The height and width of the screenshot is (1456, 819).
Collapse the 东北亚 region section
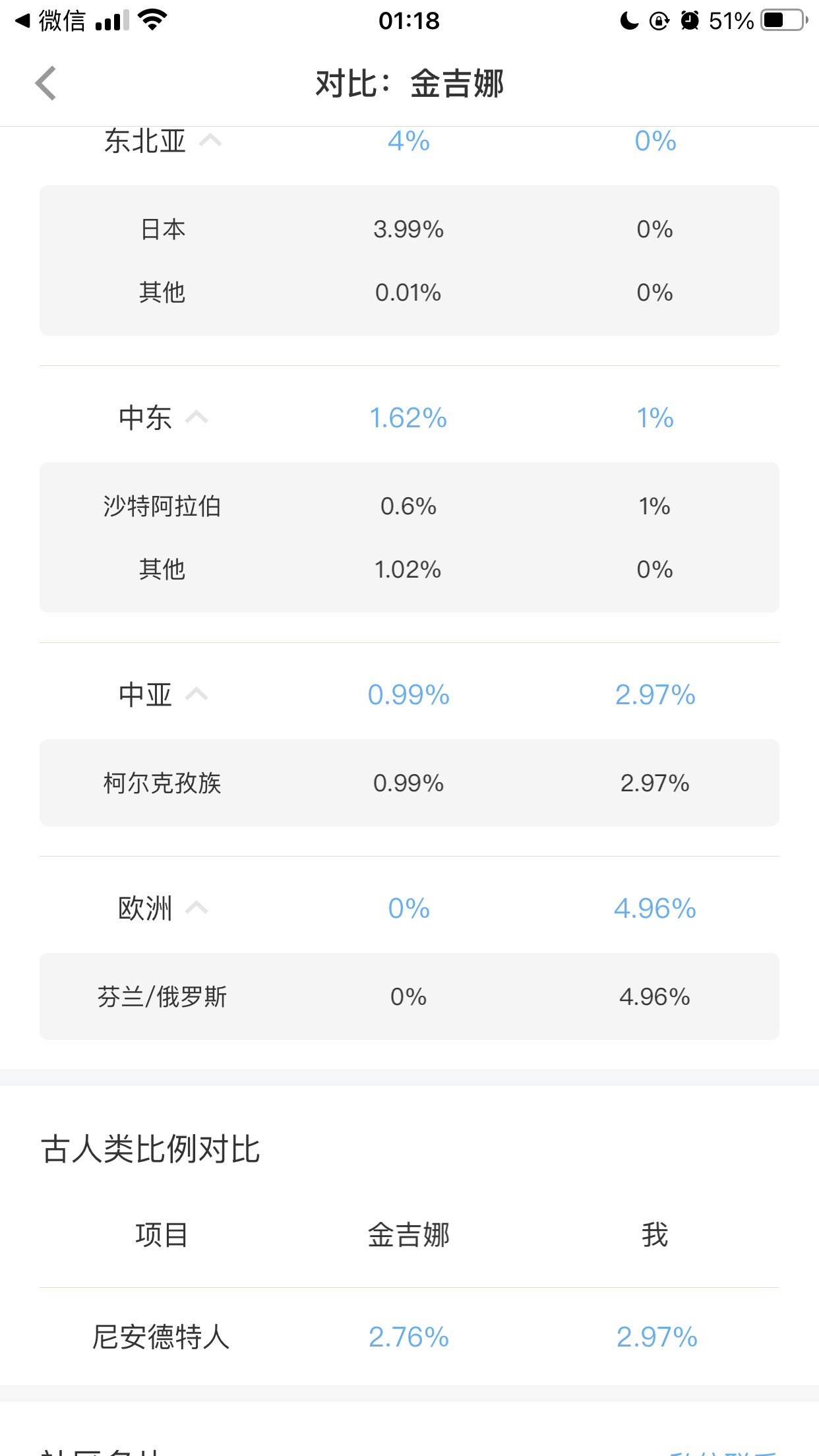pyautogui.click(x=210, y=140)
